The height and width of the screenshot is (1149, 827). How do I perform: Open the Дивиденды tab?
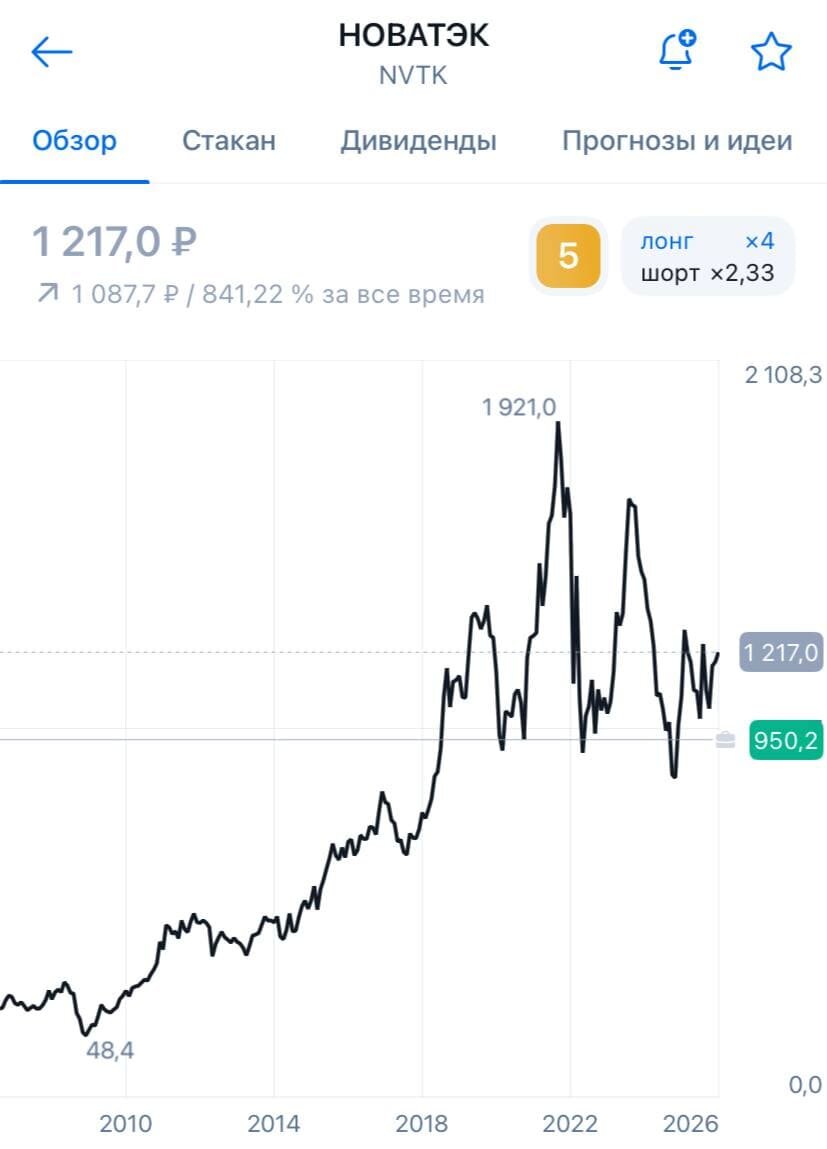(420, 141)
